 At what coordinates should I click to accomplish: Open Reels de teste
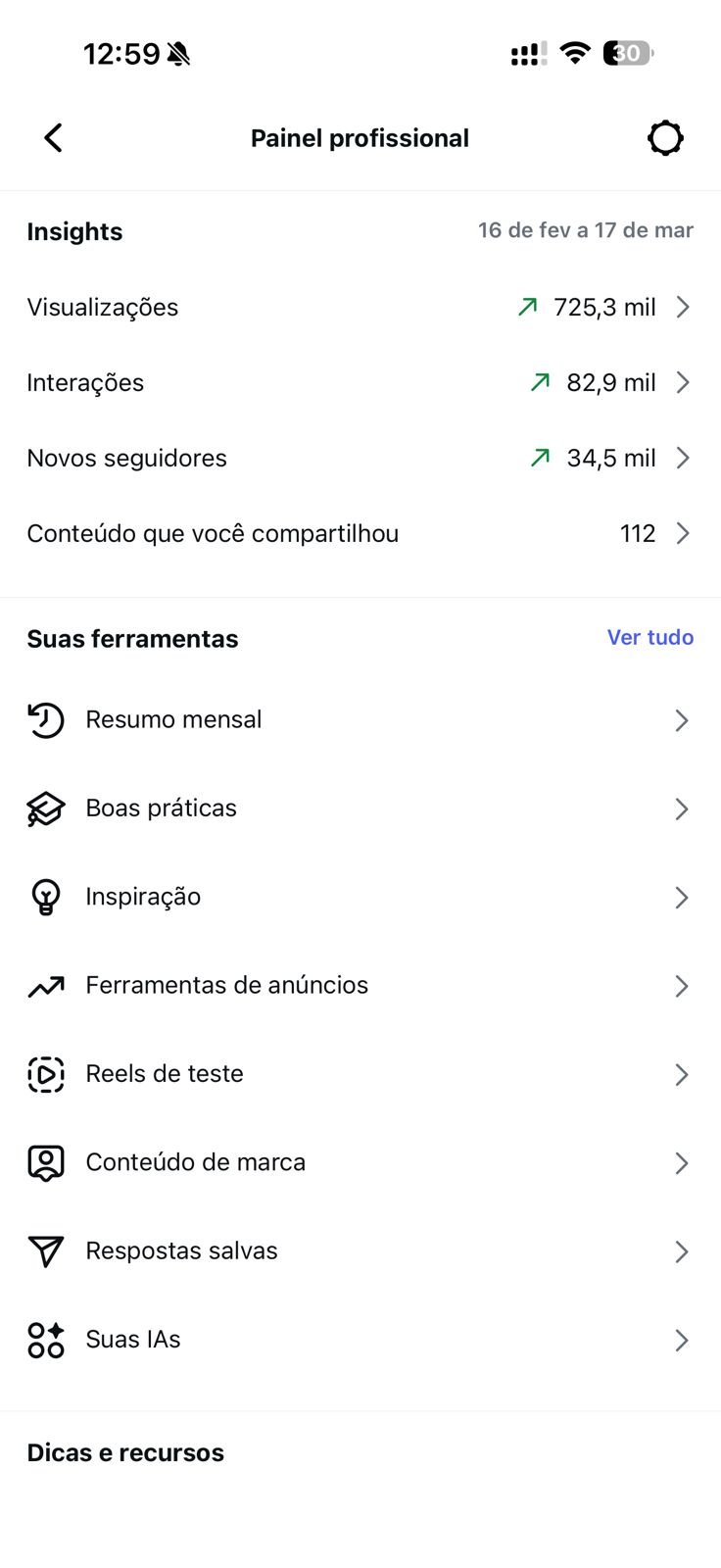point(360,1074)
